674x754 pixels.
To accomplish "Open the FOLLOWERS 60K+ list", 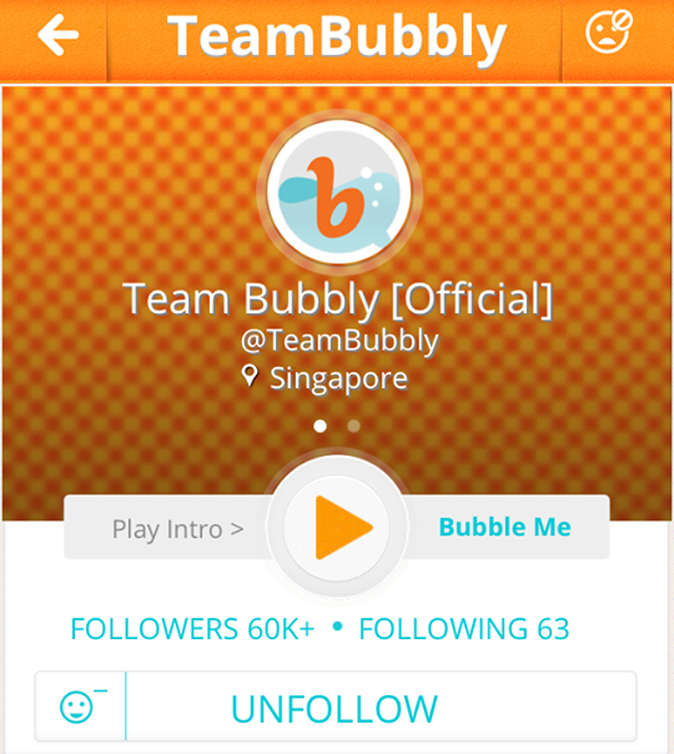I will tap(192, 630).
